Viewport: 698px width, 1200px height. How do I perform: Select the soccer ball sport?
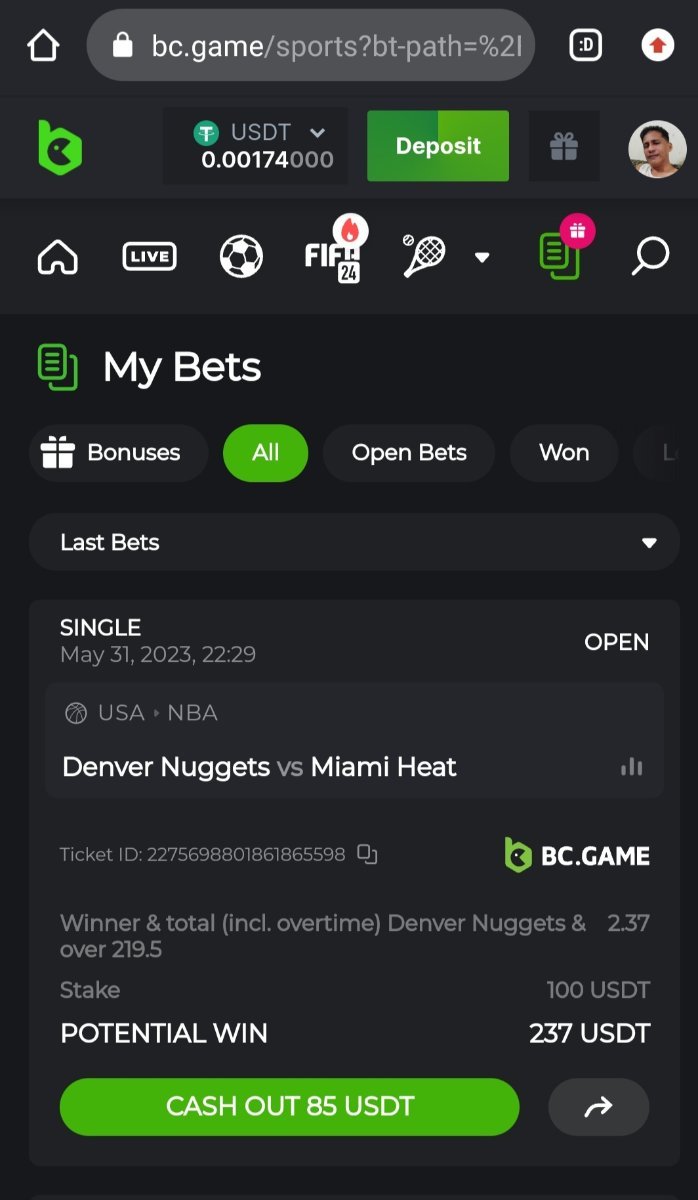(241, 257)
